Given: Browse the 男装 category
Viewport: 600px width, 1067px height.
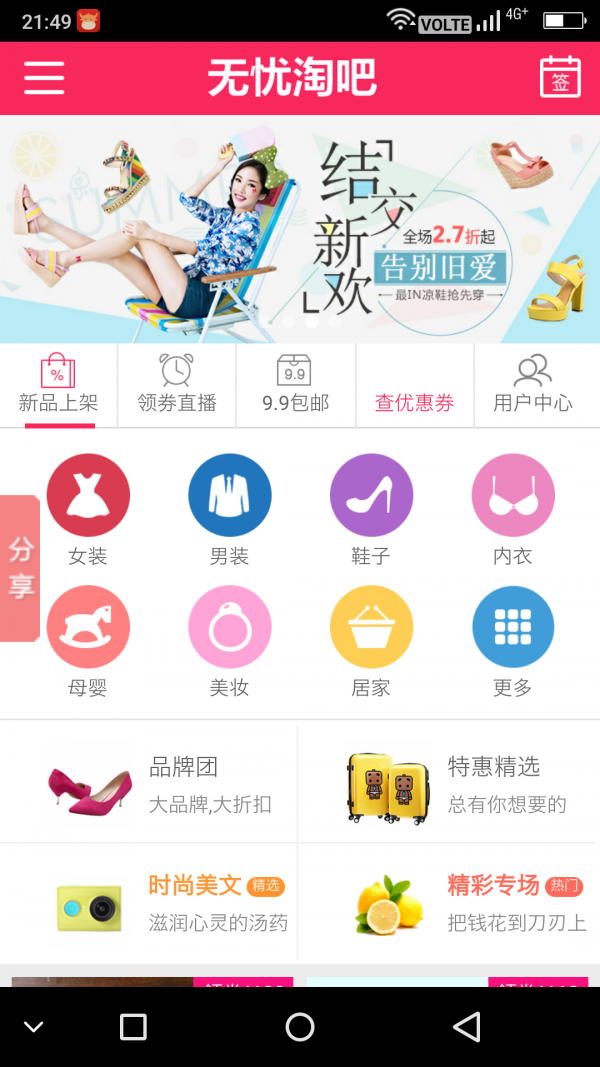Looking at the screenshot, I should 230,509.
